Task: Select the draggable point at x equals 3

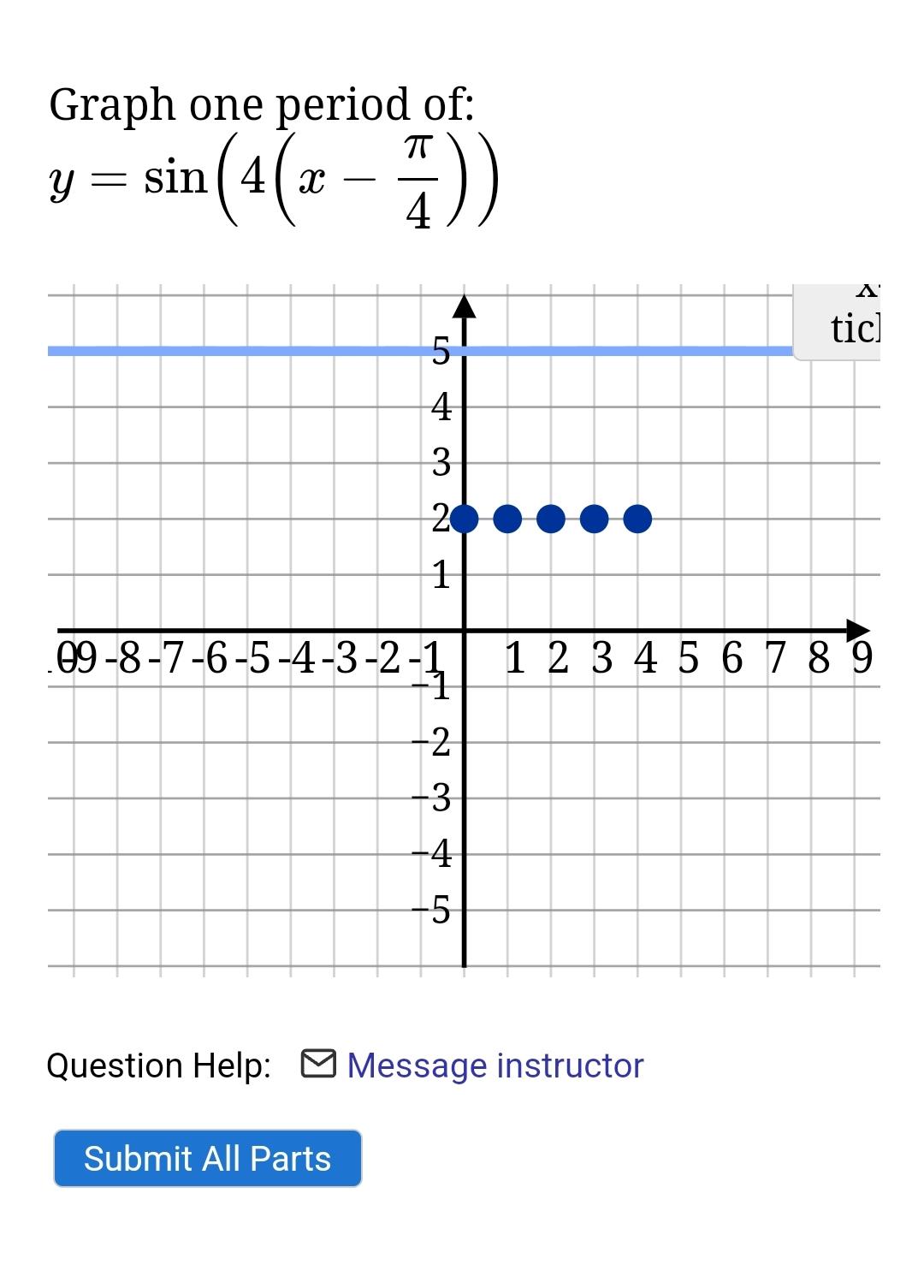Action: point(594,519)
